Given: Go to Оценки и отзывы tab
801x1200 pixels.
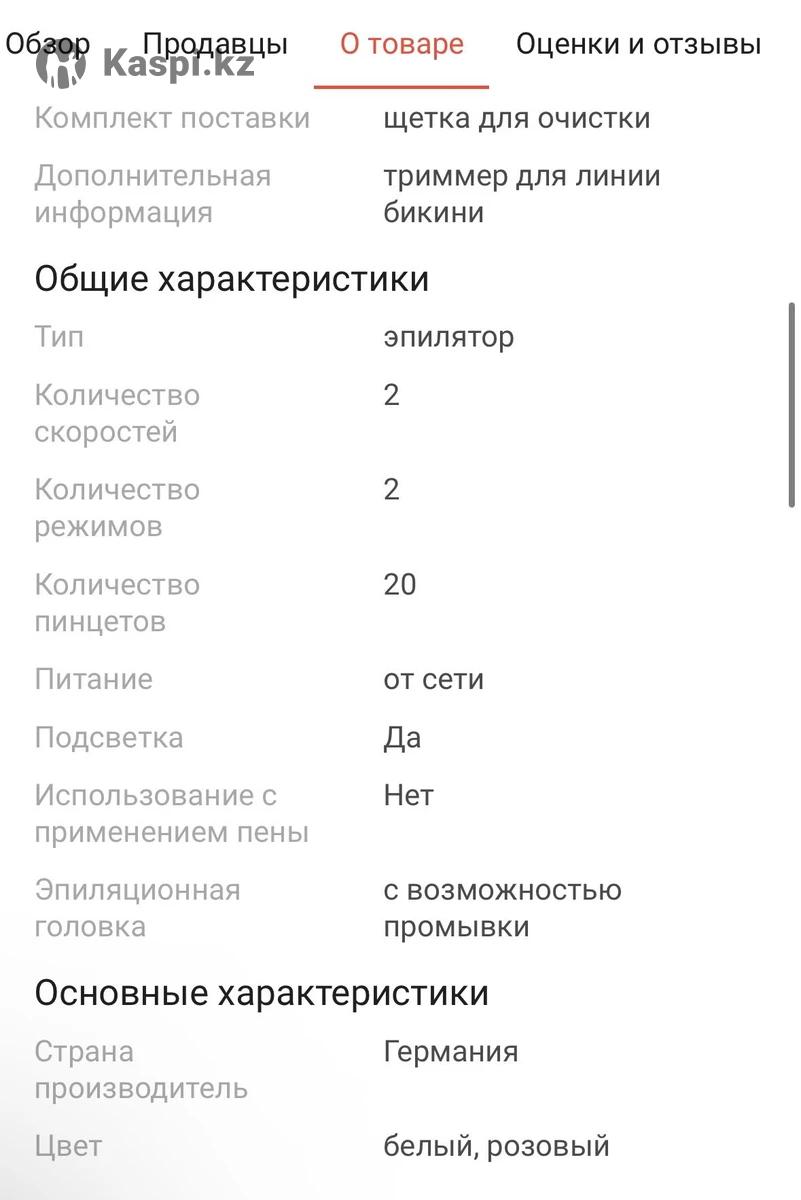Looking at the screenshot, I should (638, 44).
